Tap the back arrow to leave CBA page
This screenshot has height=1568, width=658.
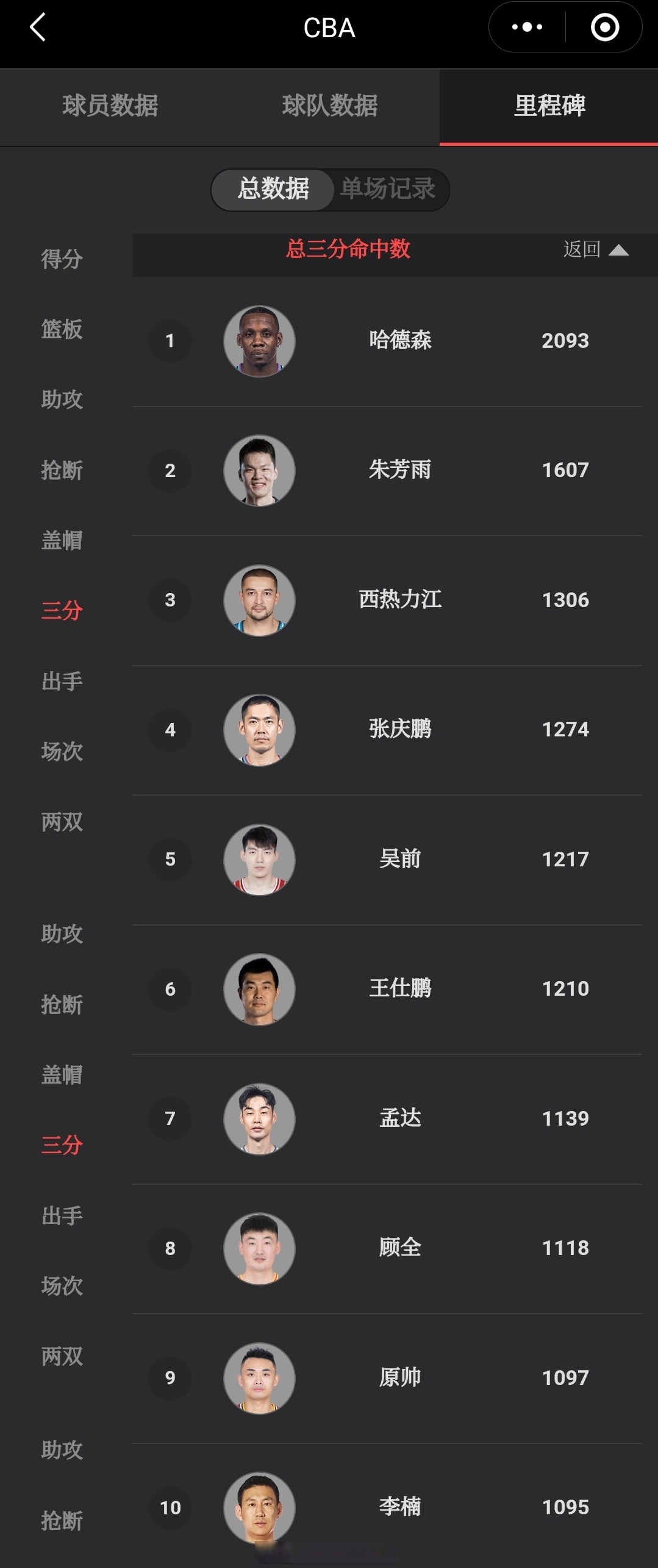(36, 27)
